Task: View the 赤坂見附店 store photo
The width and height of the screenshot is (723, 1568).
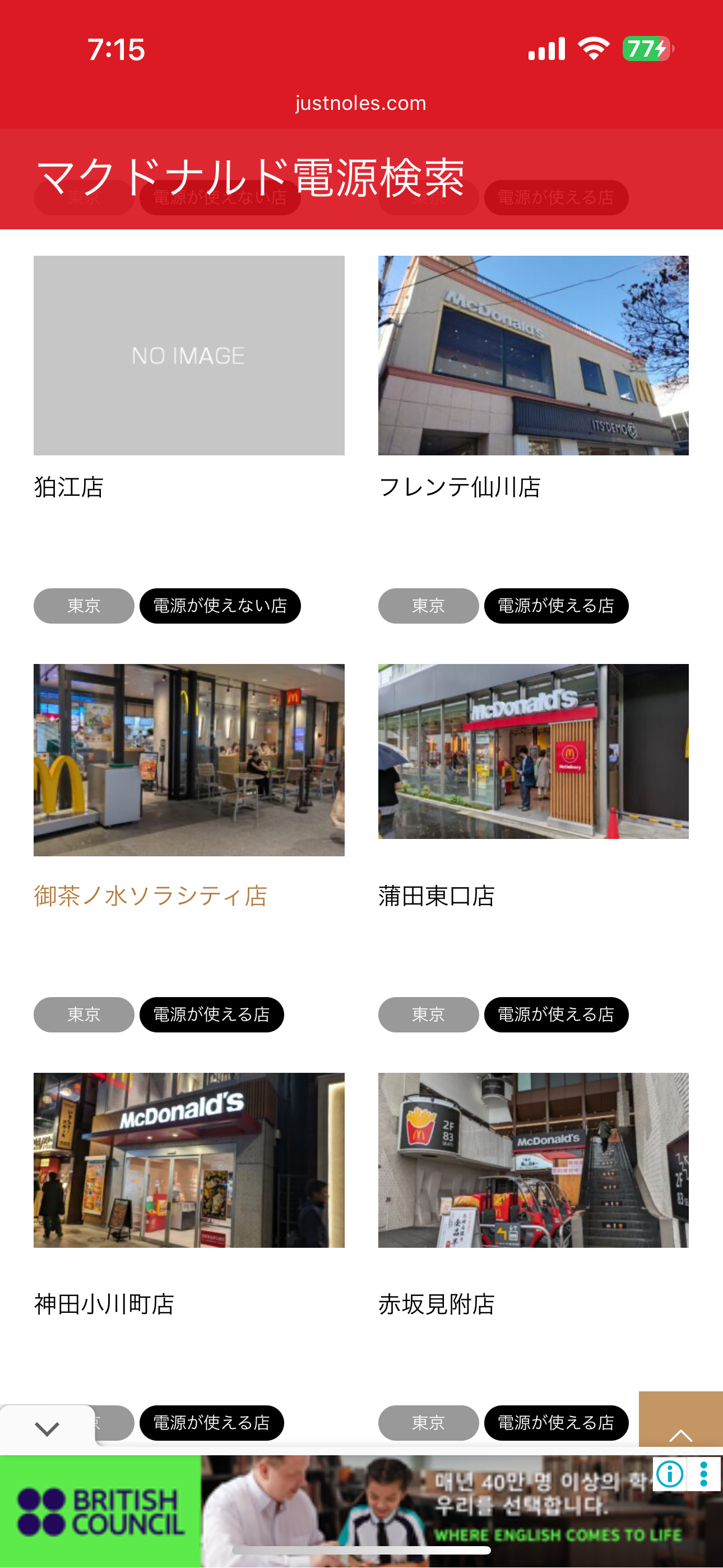Action: click(x=533, y=1160)
